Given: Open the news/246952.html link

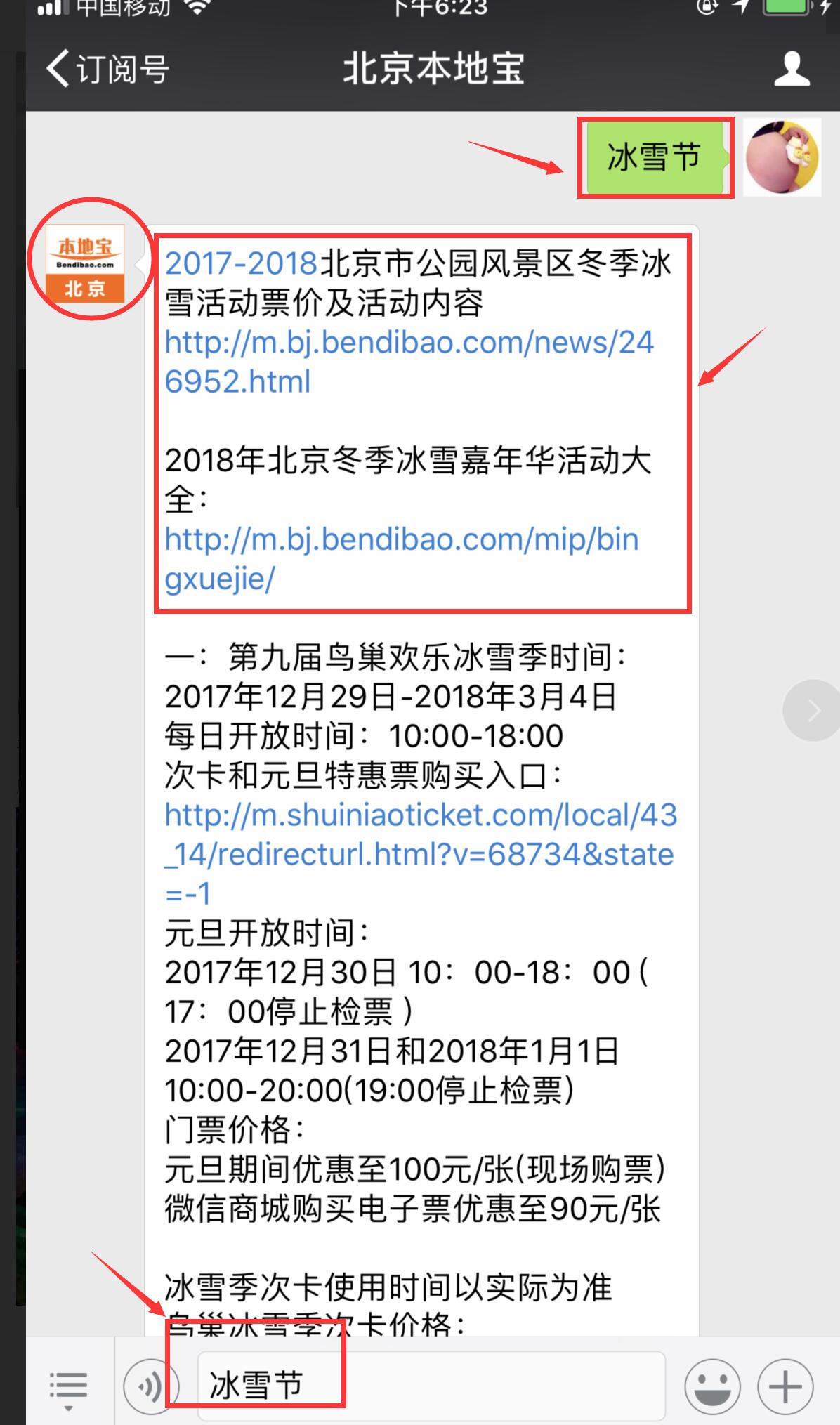Looking at the screenshot, I should coord(407,362).
